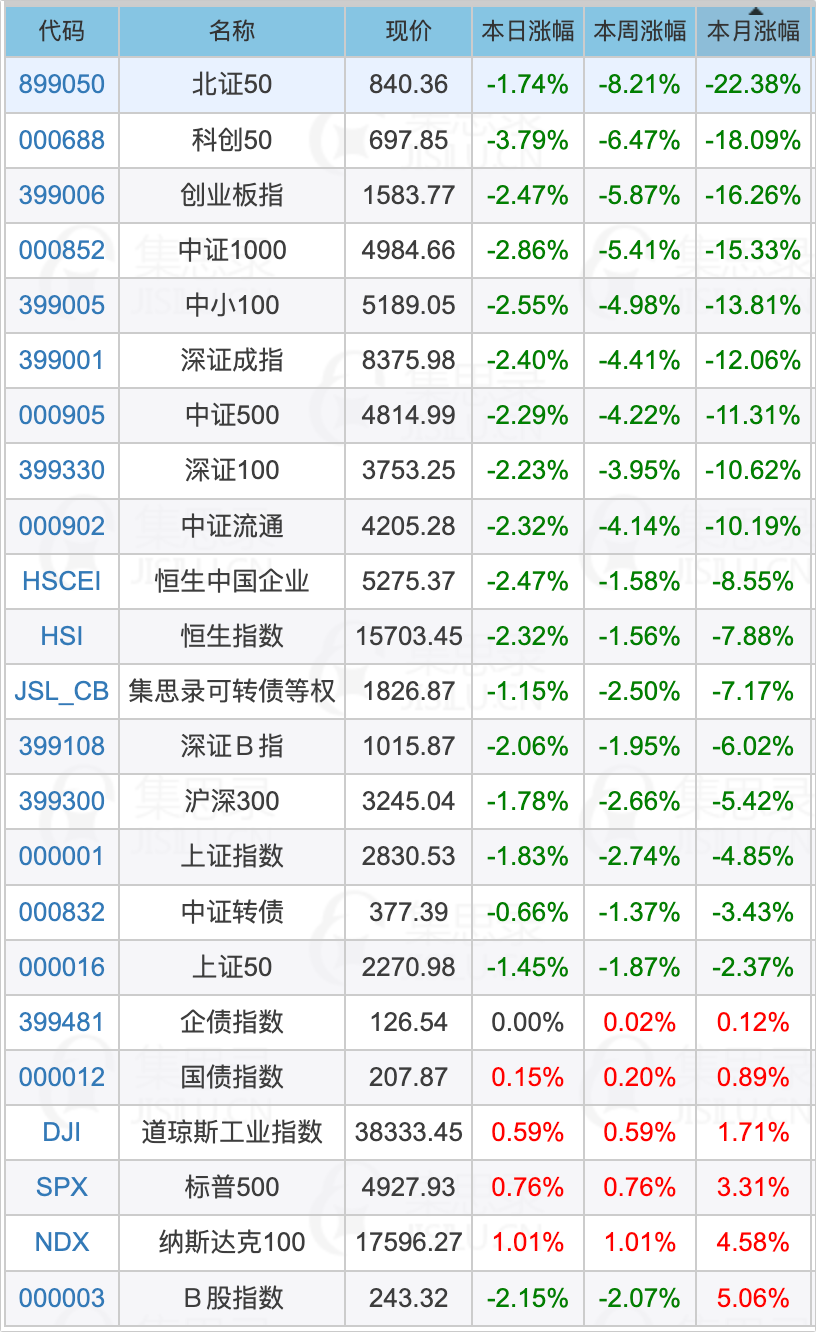Open the JSL_CB code link
Image resolution: width=816 pixels, height=1332 pixels.
(x=61, y=691)
